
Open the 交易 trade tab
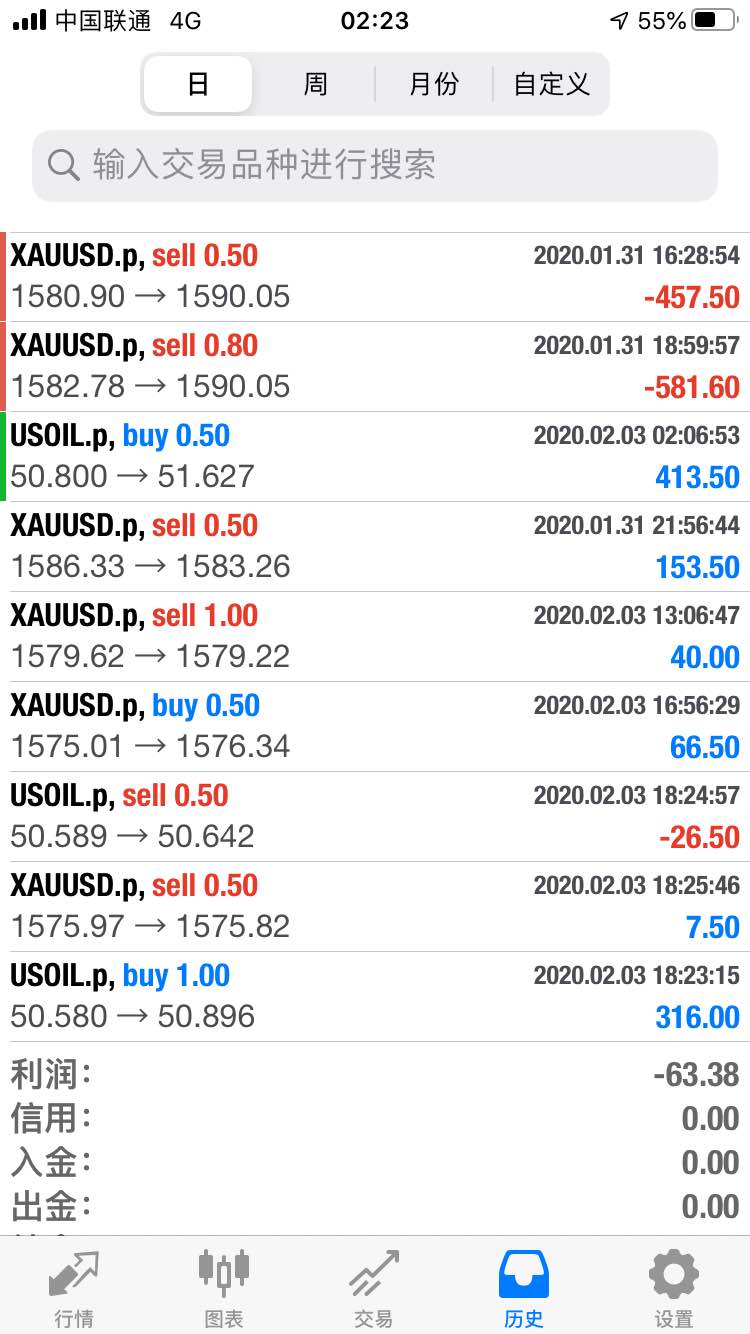(x=374, y=1288)
